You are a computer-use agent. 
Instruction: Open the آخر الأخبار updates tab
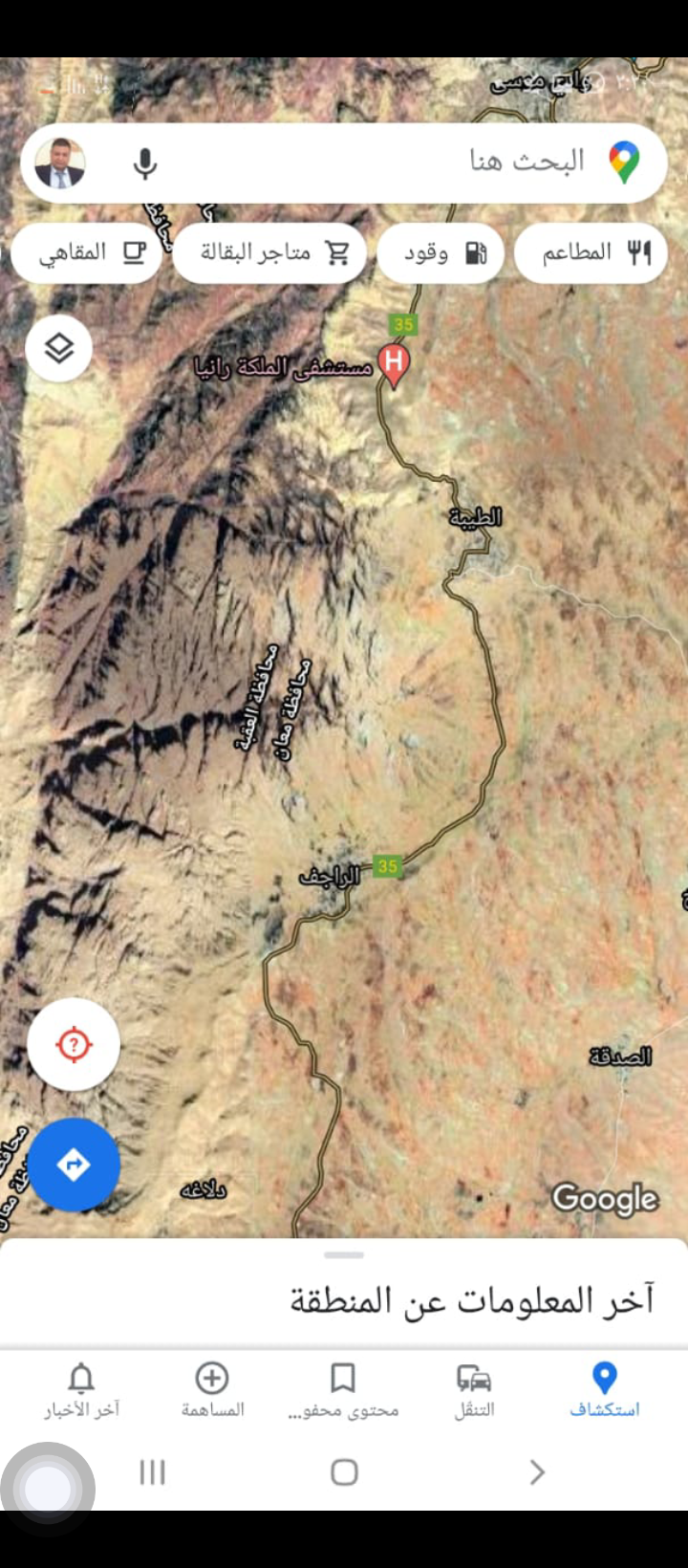[81, 1389]
